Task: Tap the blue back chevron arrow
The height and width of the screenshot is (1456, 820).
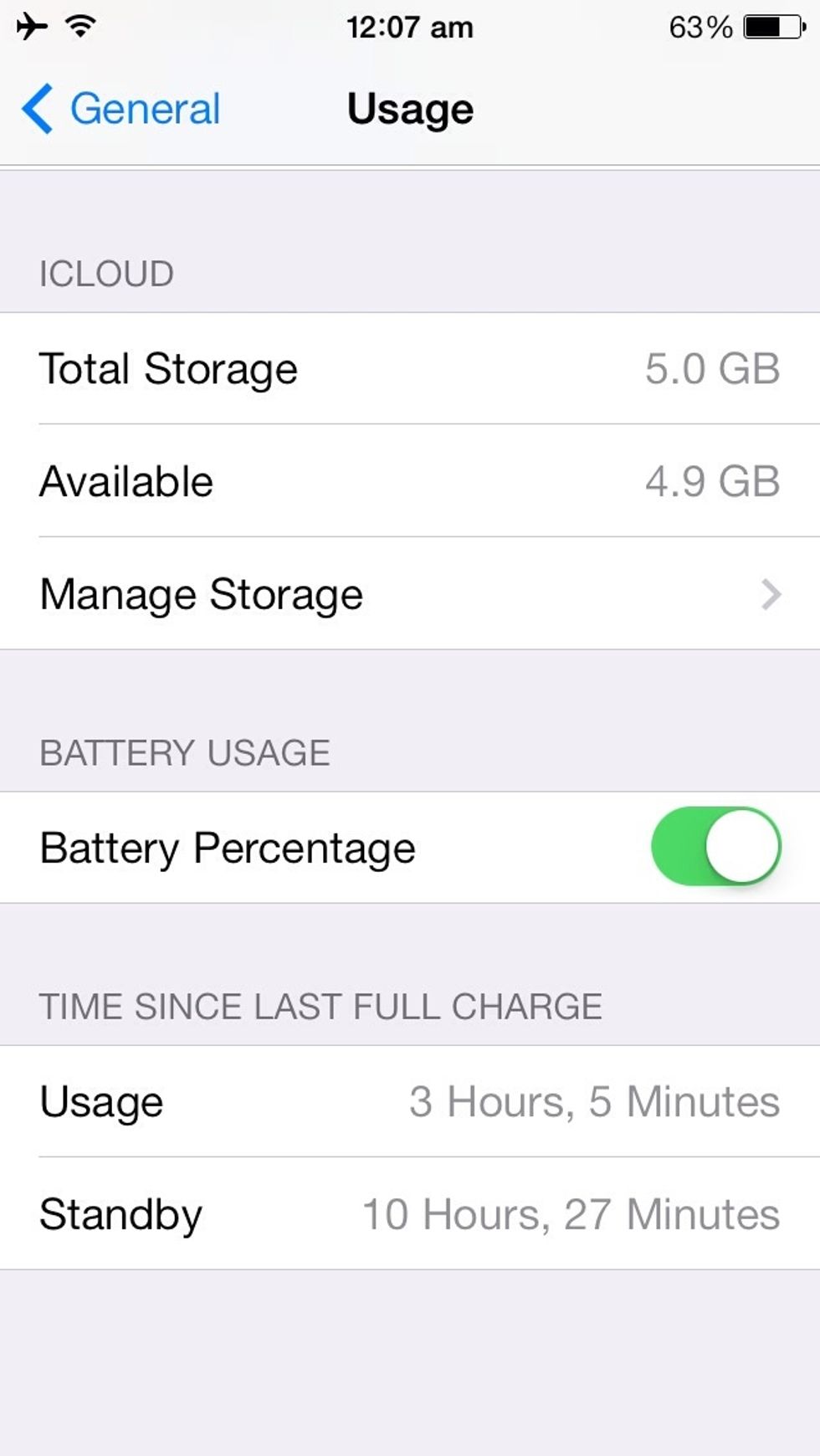Action: (x=38, y=109)
